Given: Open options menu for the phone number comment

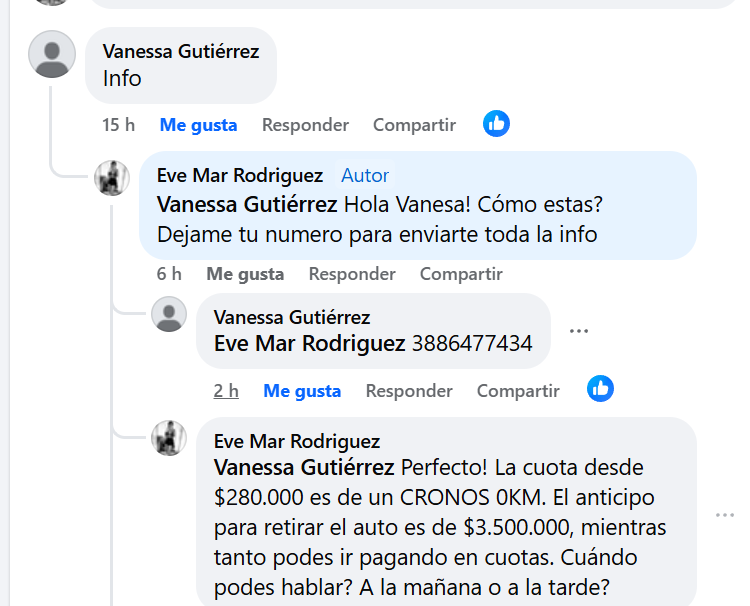Looking at the screenshot, I should (x=578, y=331).
